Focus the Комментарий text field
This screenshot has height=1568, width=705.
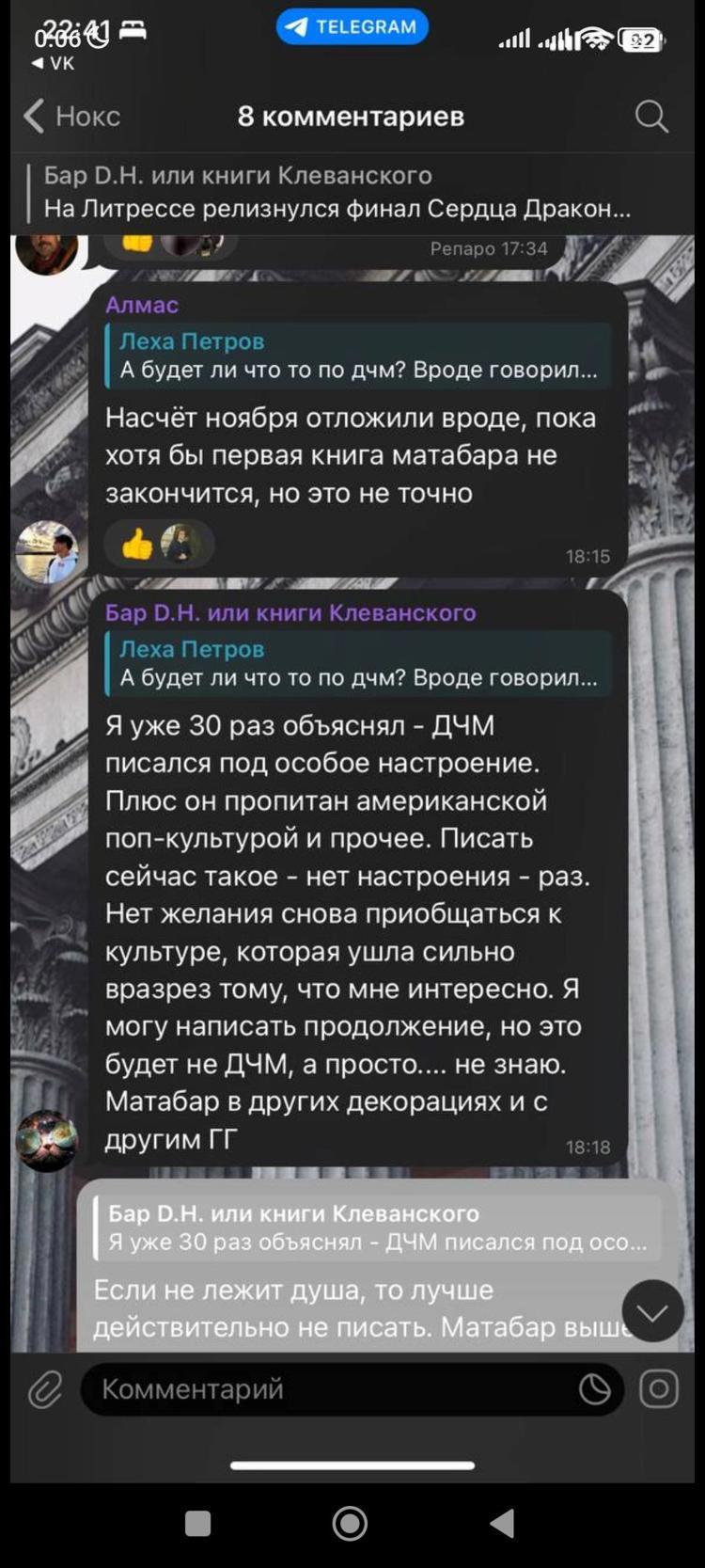click(329, 1389)
